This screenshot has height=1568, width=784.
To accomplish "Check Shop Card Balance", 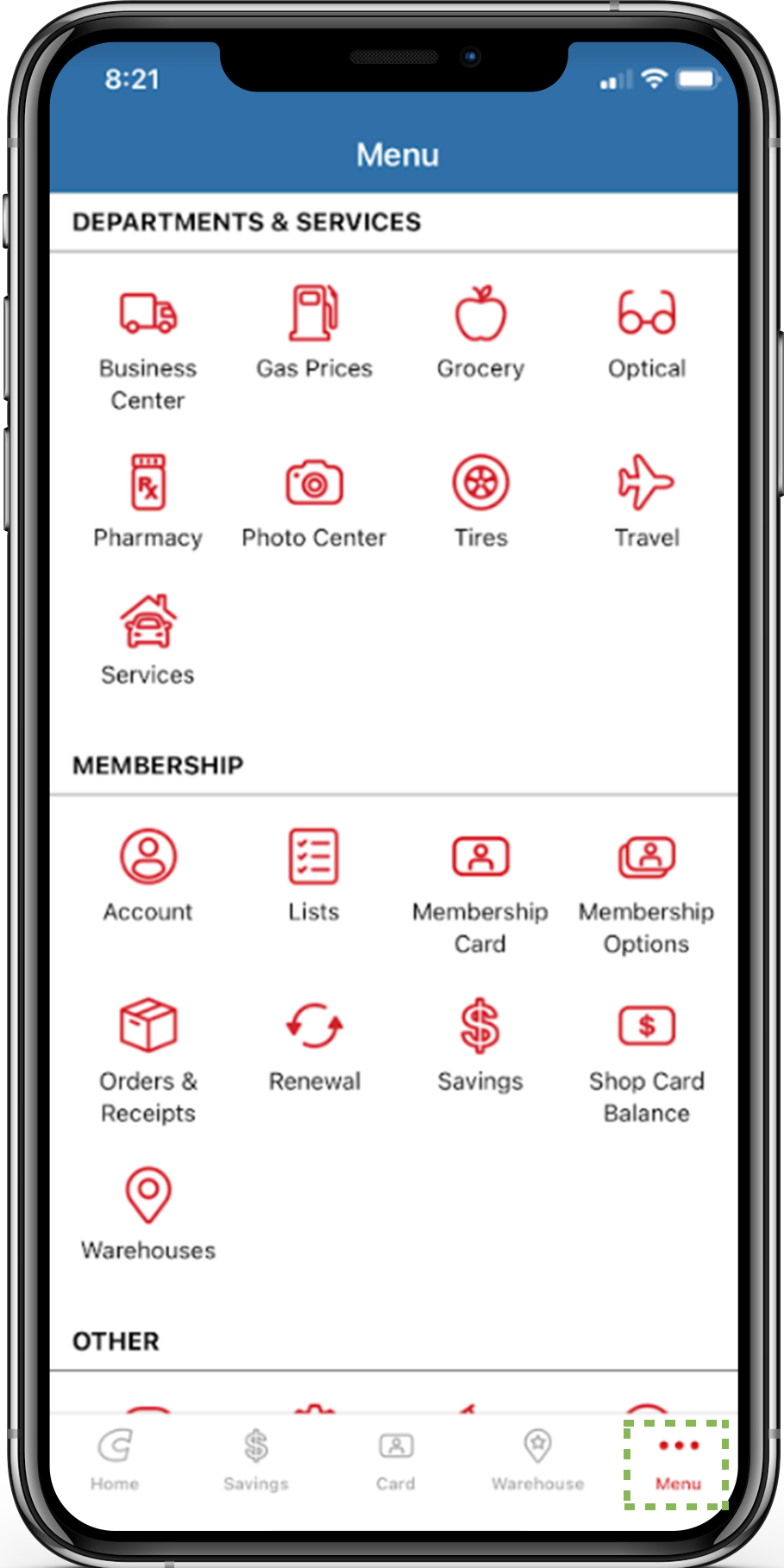I will pyautogui.click(x=647, y=1059).
